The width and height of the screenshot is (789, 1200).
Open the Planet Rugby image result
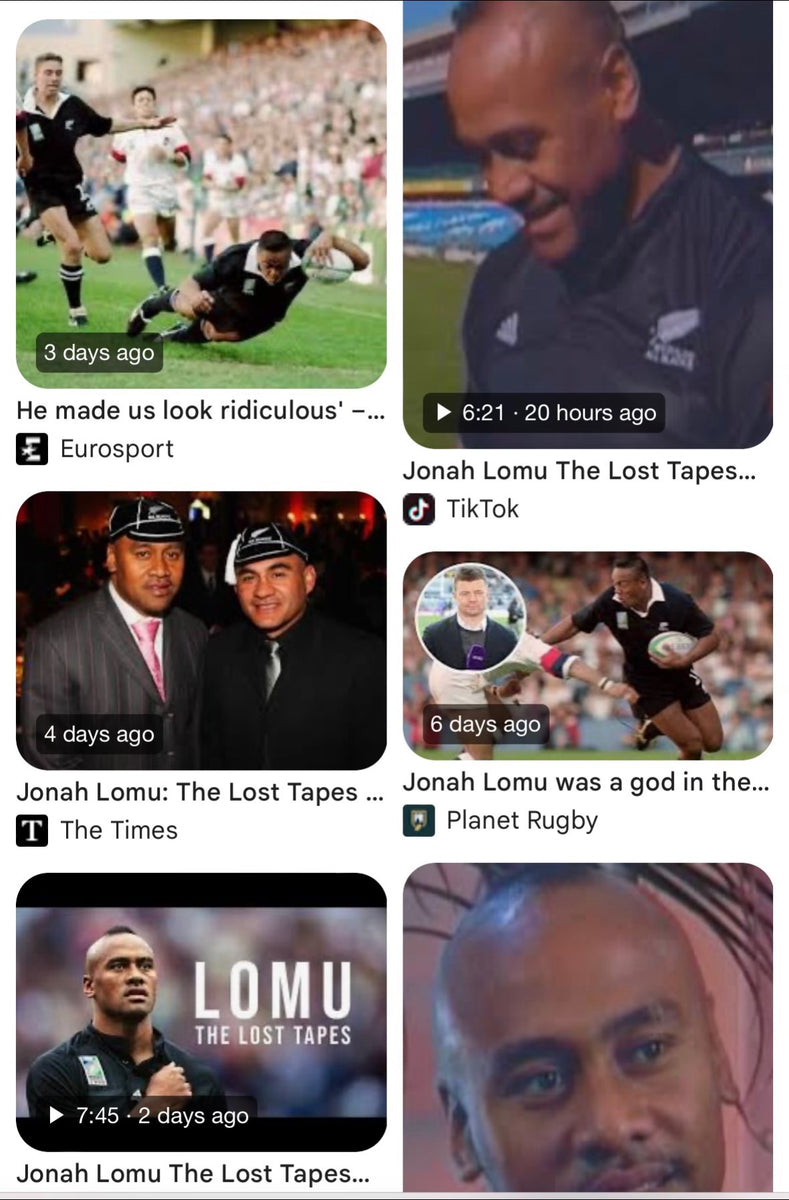pos(587,655)
